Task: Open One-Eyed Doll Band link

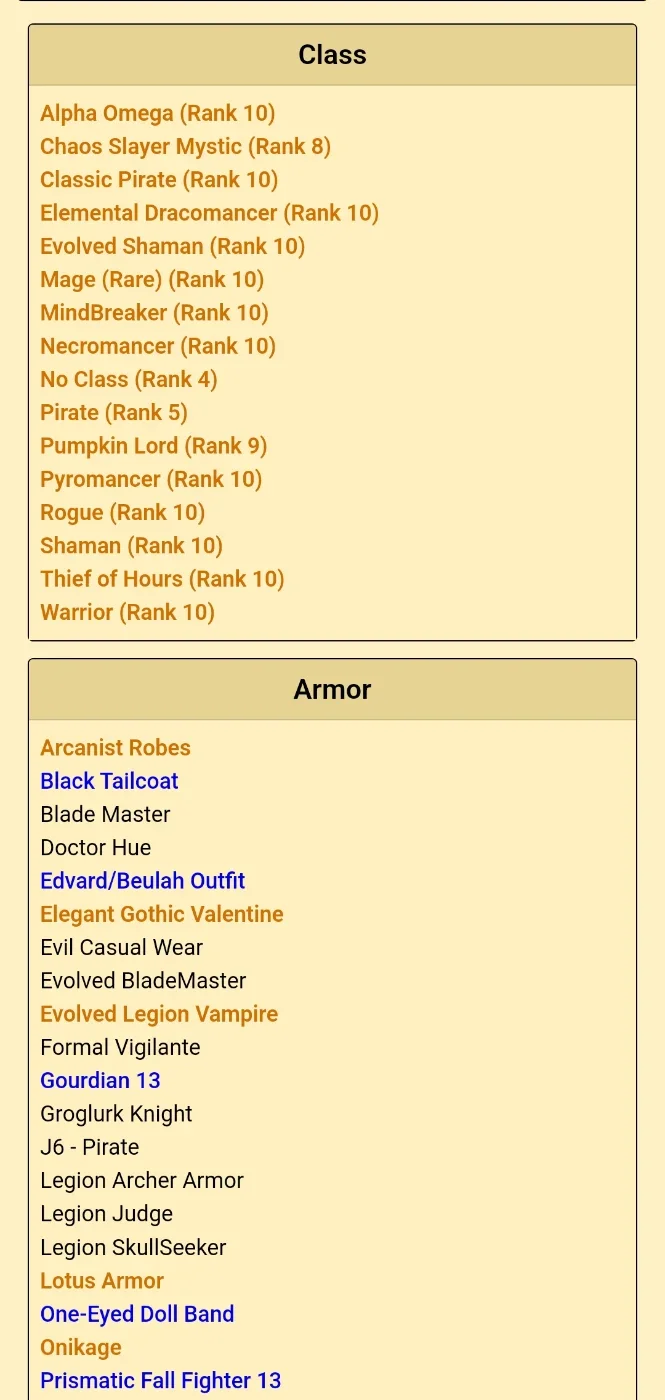Action: [x=137, y=1314]
